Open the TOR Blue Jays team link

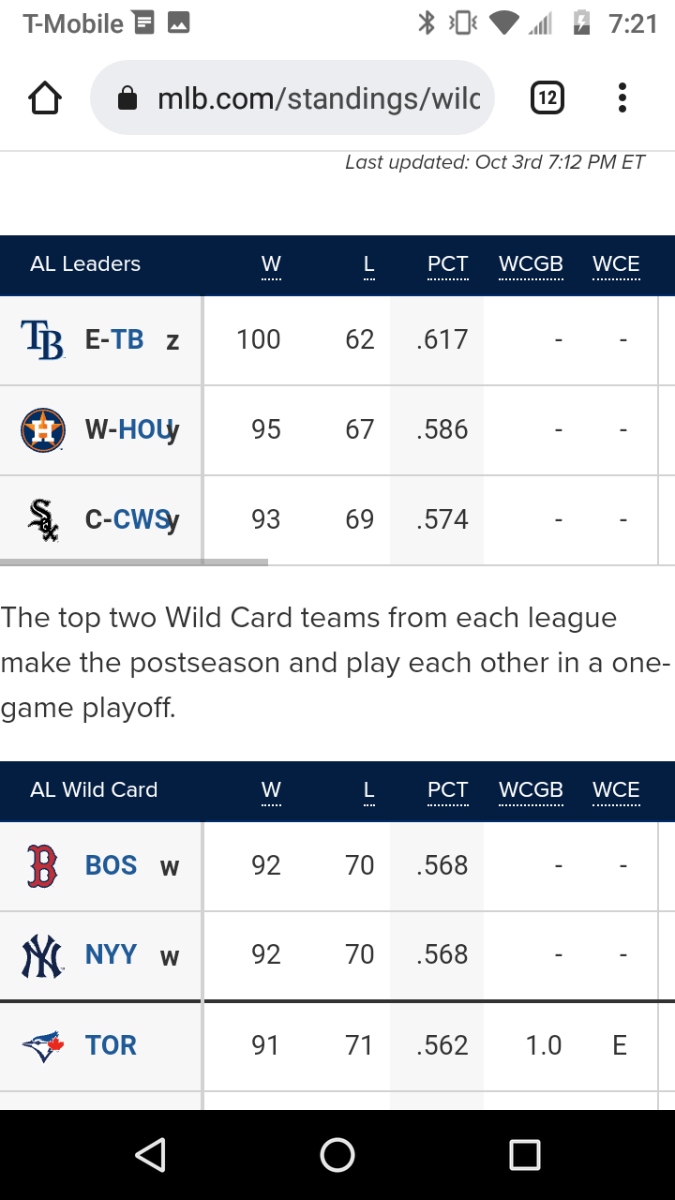tap(111, 1045)
